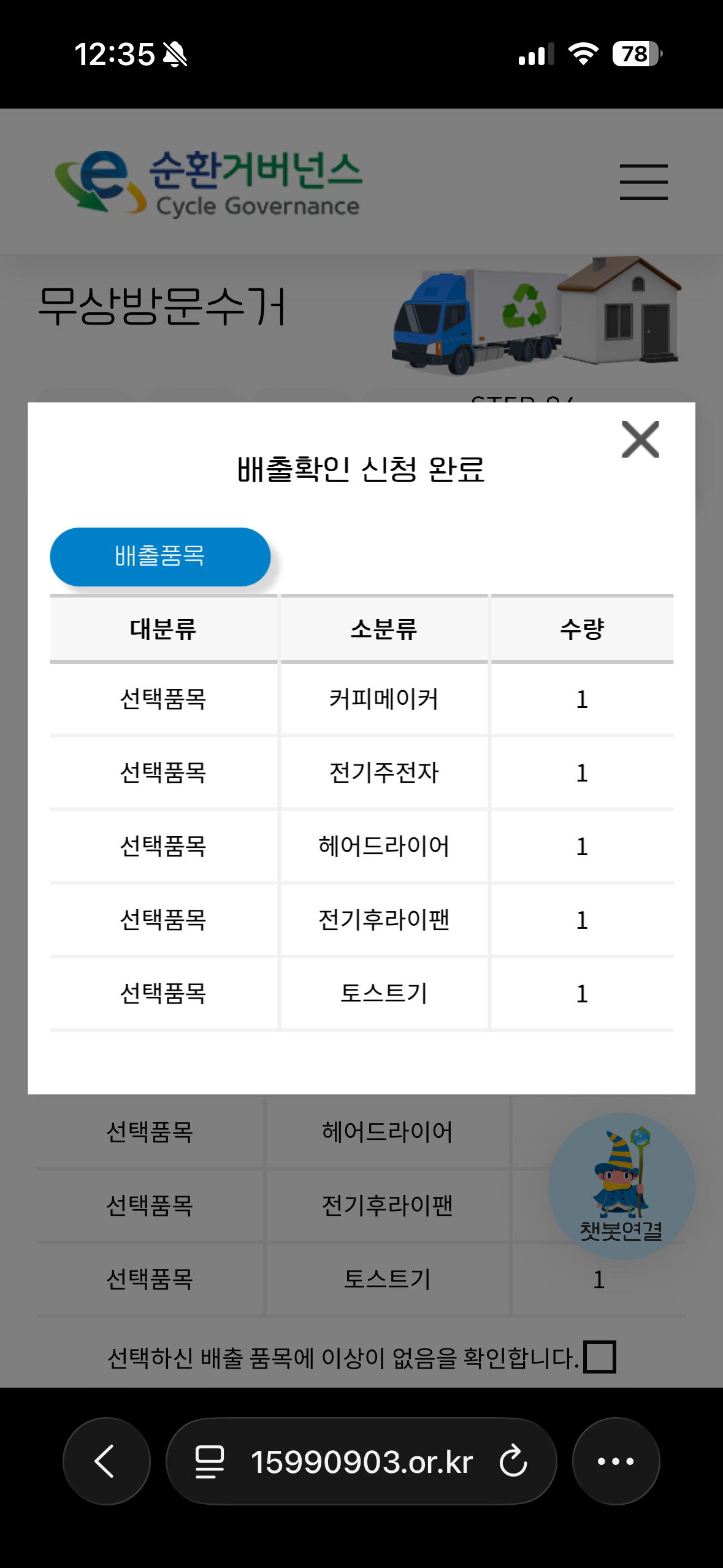The width and height of the screenshot is (723, 1568).
Task: Open the hamburger menu
Action: coord(643,182)
